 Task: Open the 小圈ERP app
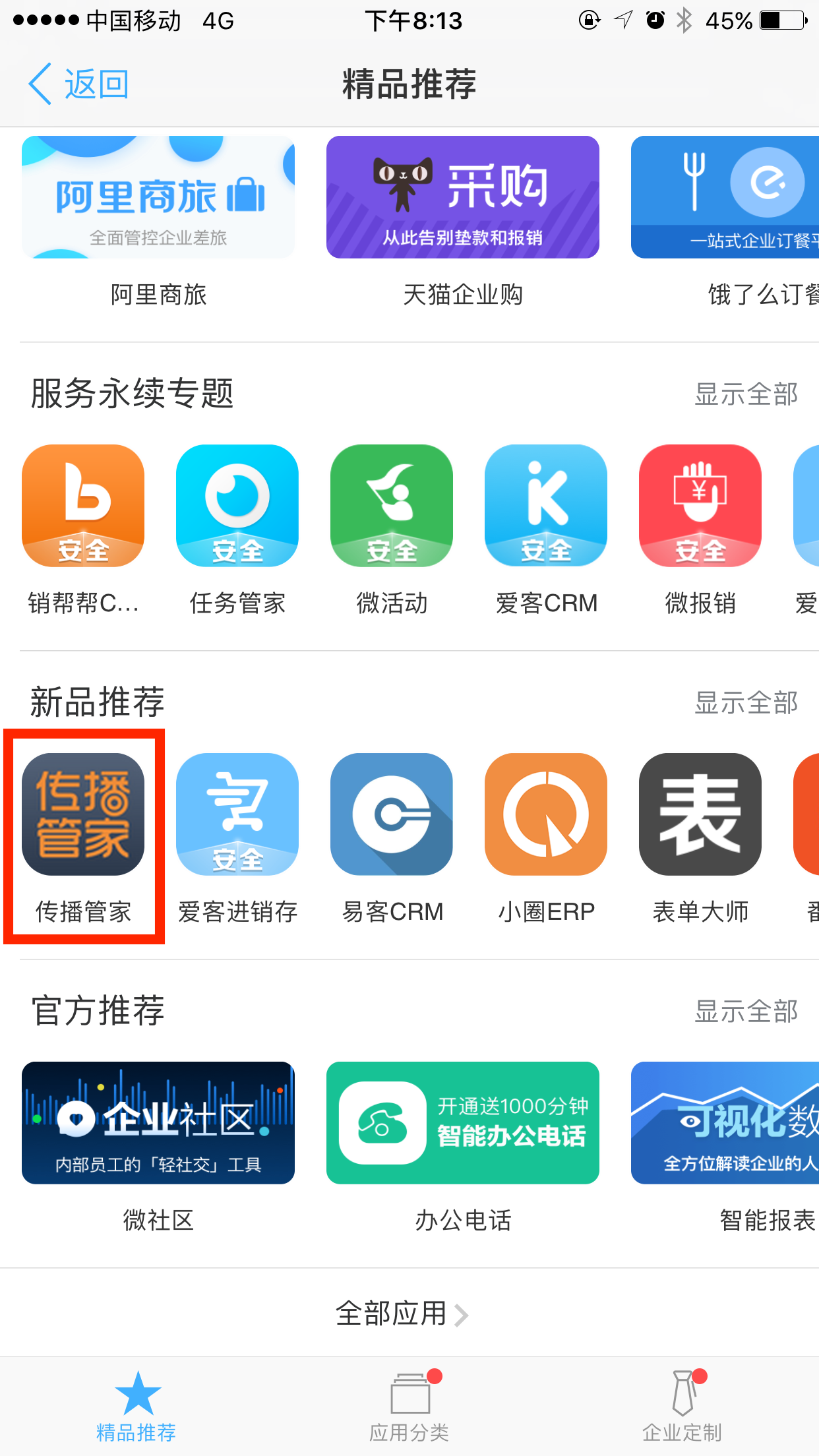tap(546, 814)
